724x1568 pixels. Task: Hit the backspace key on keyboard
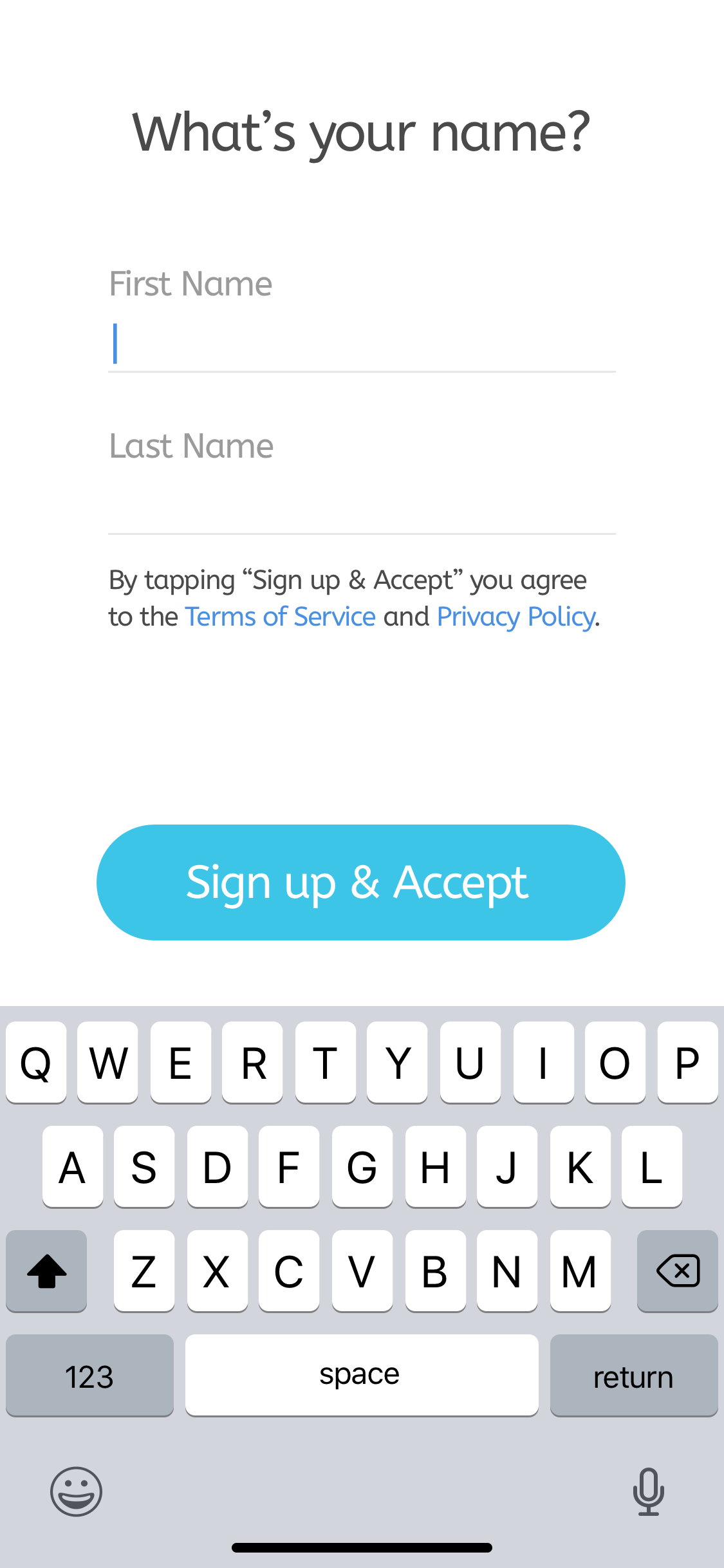pyautogui.click(x=678, y=1271)
